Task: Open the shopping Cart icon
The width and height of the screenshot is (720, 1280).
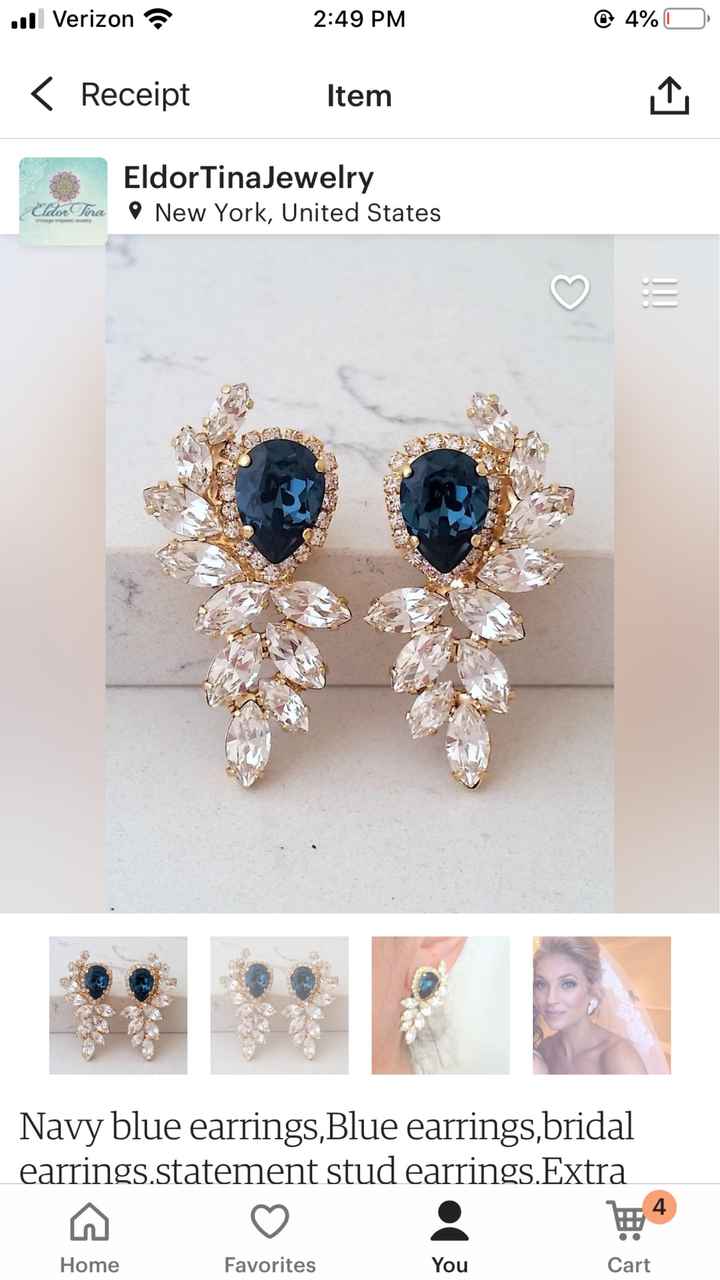Action: click(628, 1221)
